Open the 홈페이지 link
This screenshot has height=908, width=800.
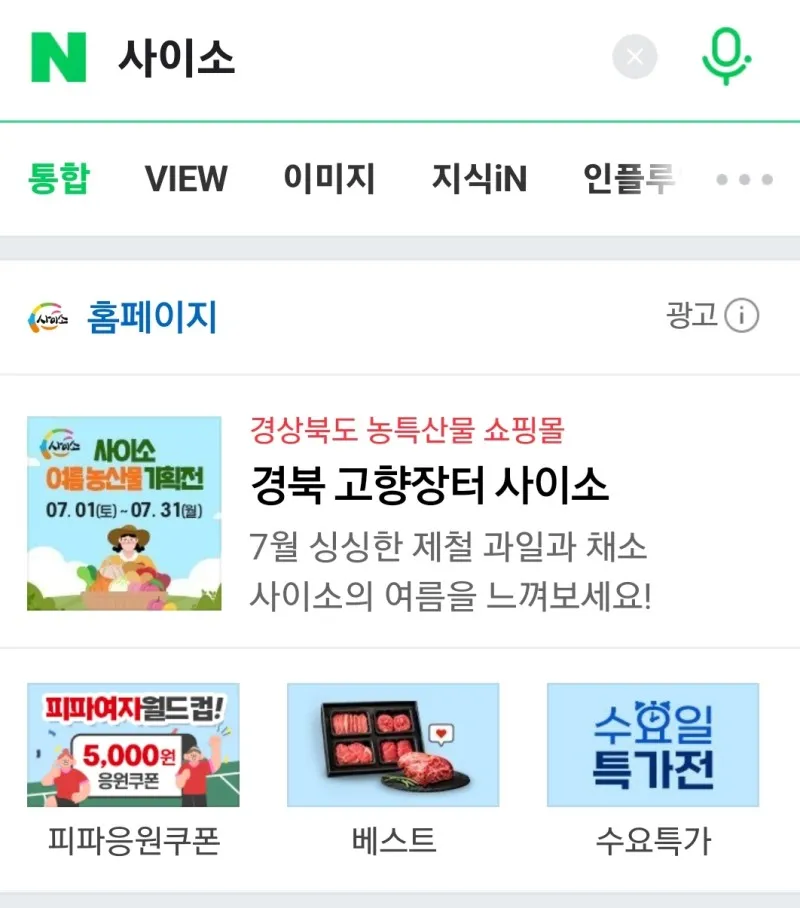[x=151, y=318]
